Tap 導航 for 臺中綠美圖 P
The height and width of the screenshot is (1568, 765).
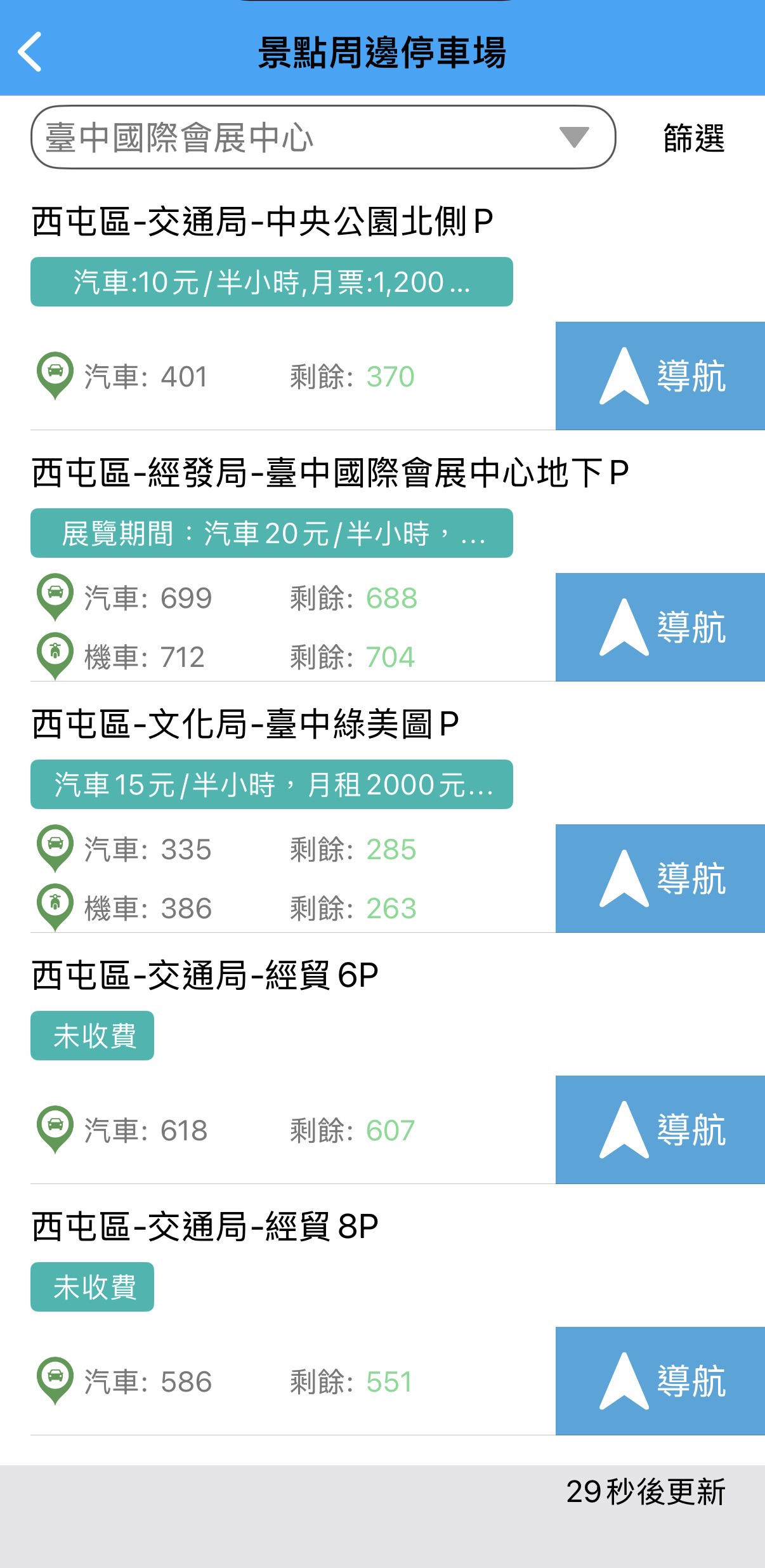[660, 878]
